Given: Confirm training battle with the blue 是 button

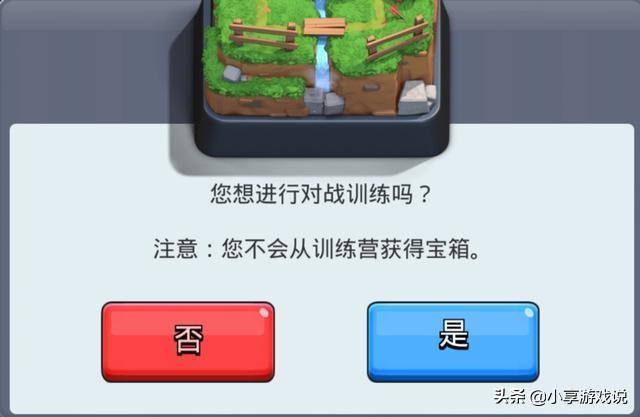Looking at the screenshot, I should pyautogui.click(x=453, y=340).
